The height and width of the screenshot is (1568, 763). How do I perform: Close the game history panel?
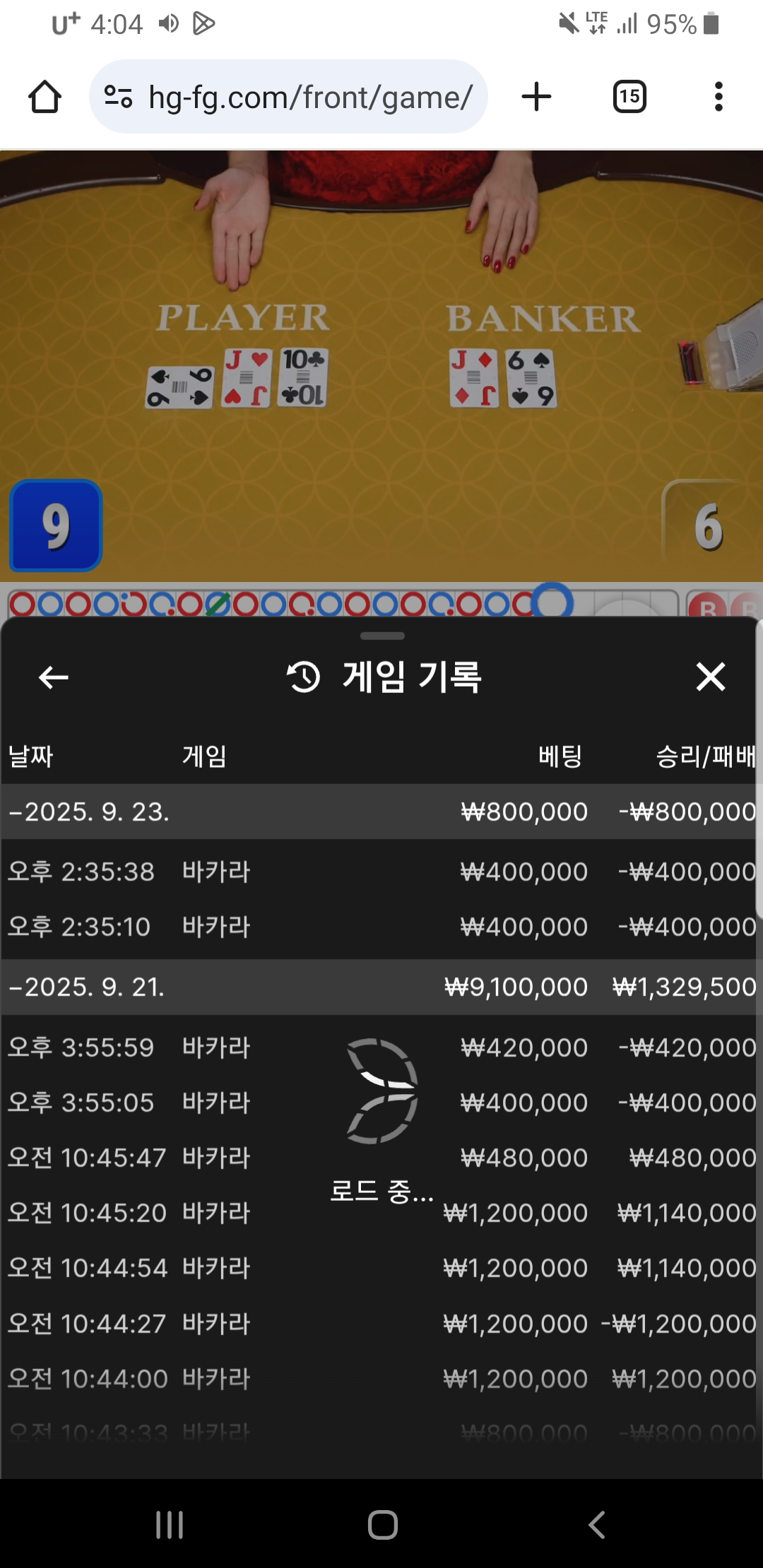coord(710,677)
